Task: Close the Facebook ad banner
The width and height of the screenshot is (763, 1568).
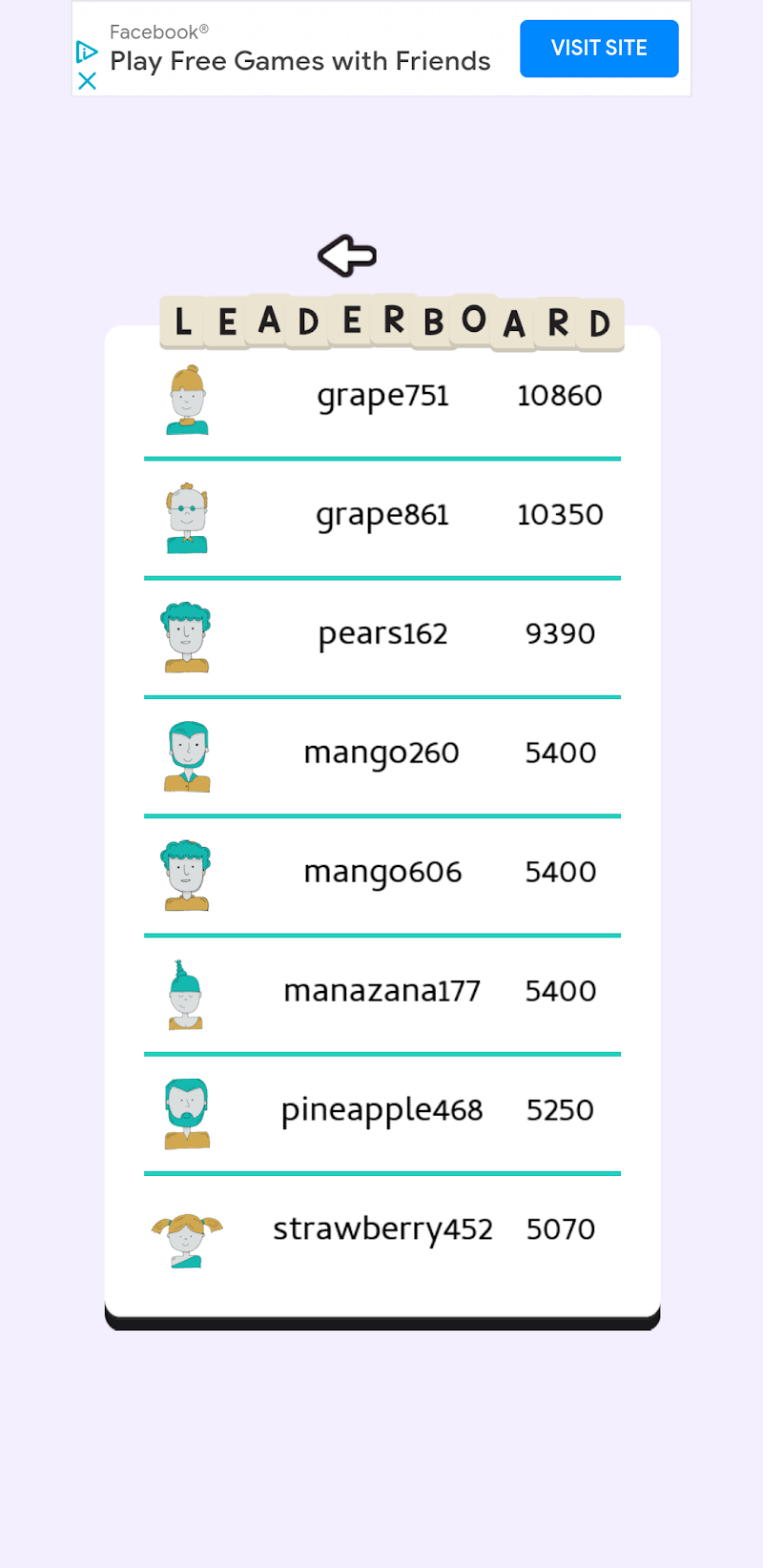Action: coord(87,81)
